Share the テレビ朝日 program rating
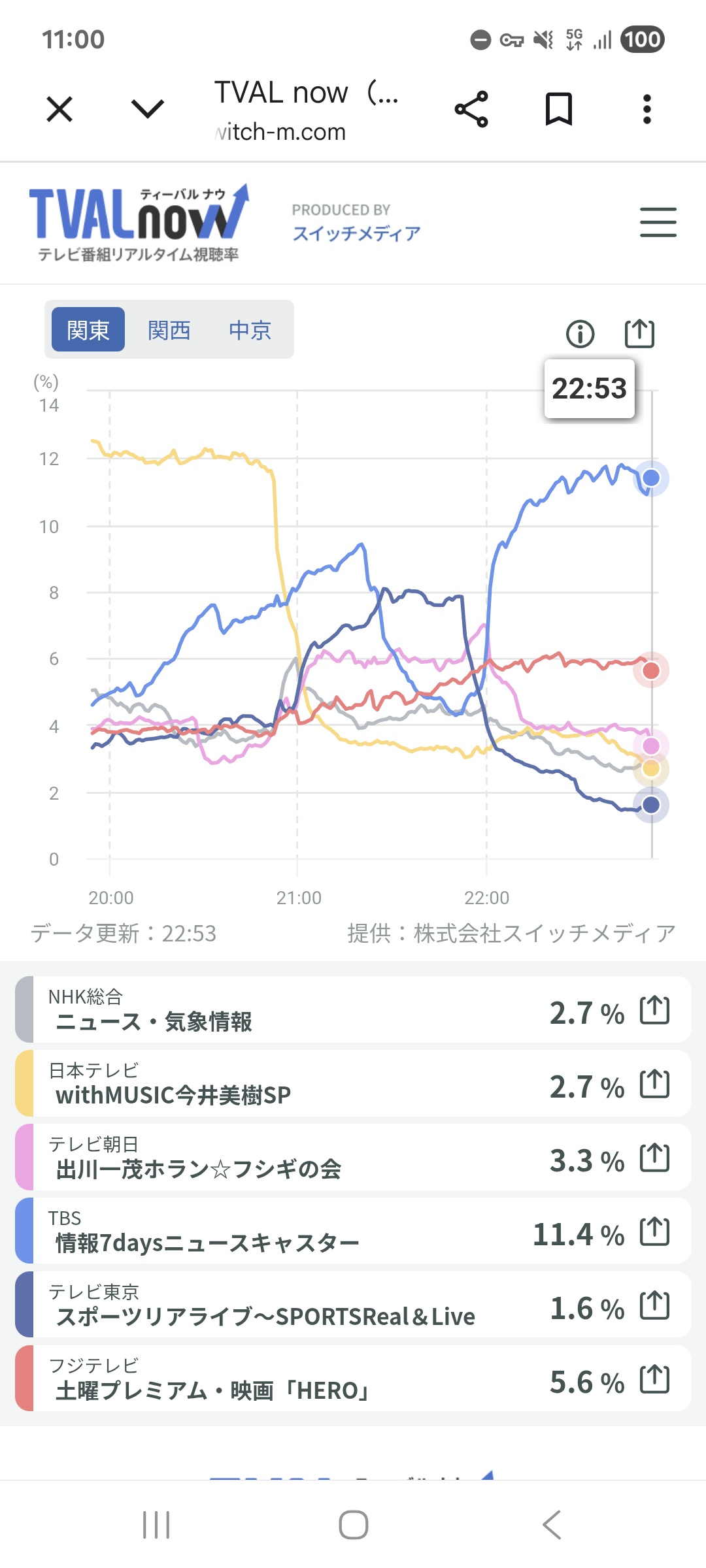Viewport: 706px width, 1568px height. (x=654, y=1158)
